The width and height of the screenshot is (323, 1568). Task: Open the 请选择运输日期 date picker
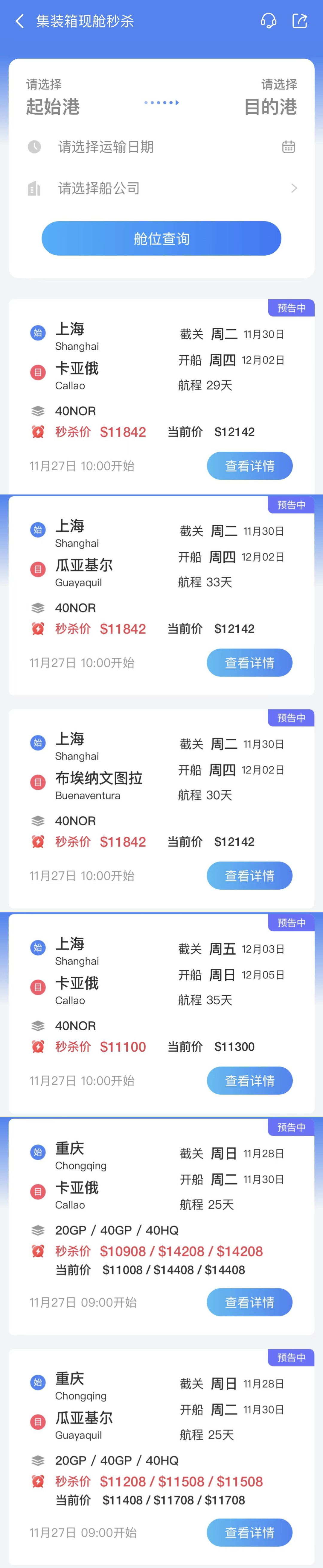[161, 147]
